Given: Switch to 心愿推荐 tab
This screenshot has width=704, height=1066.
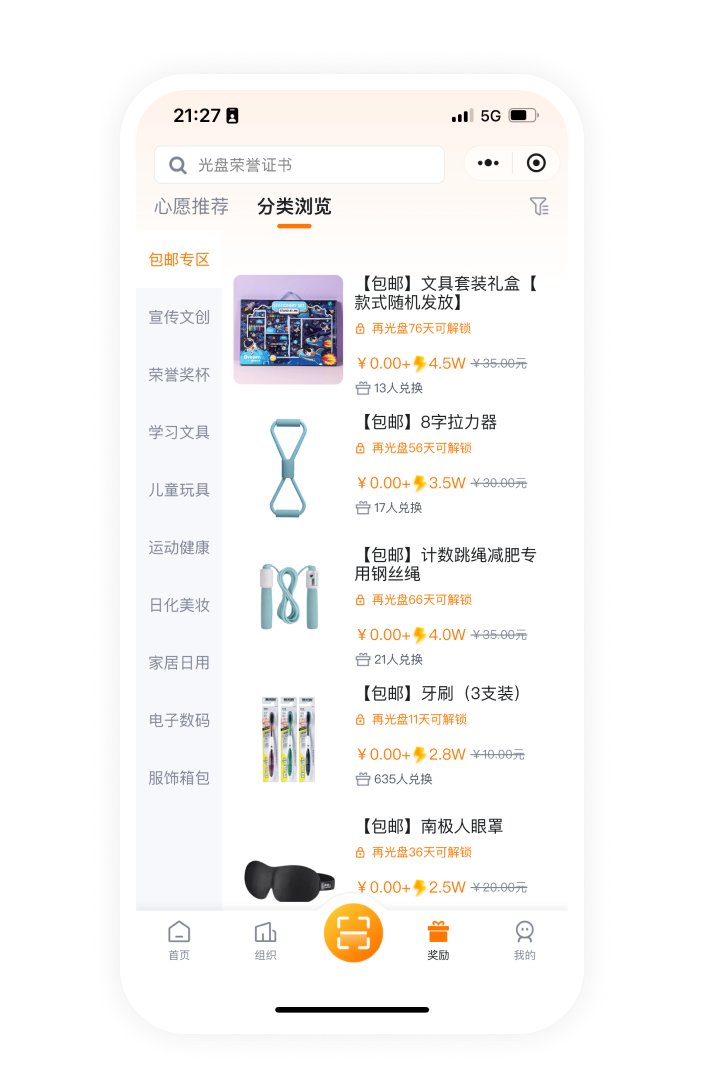Looking at the screenshot, I should pyautogui.click(x=191, y=207).
